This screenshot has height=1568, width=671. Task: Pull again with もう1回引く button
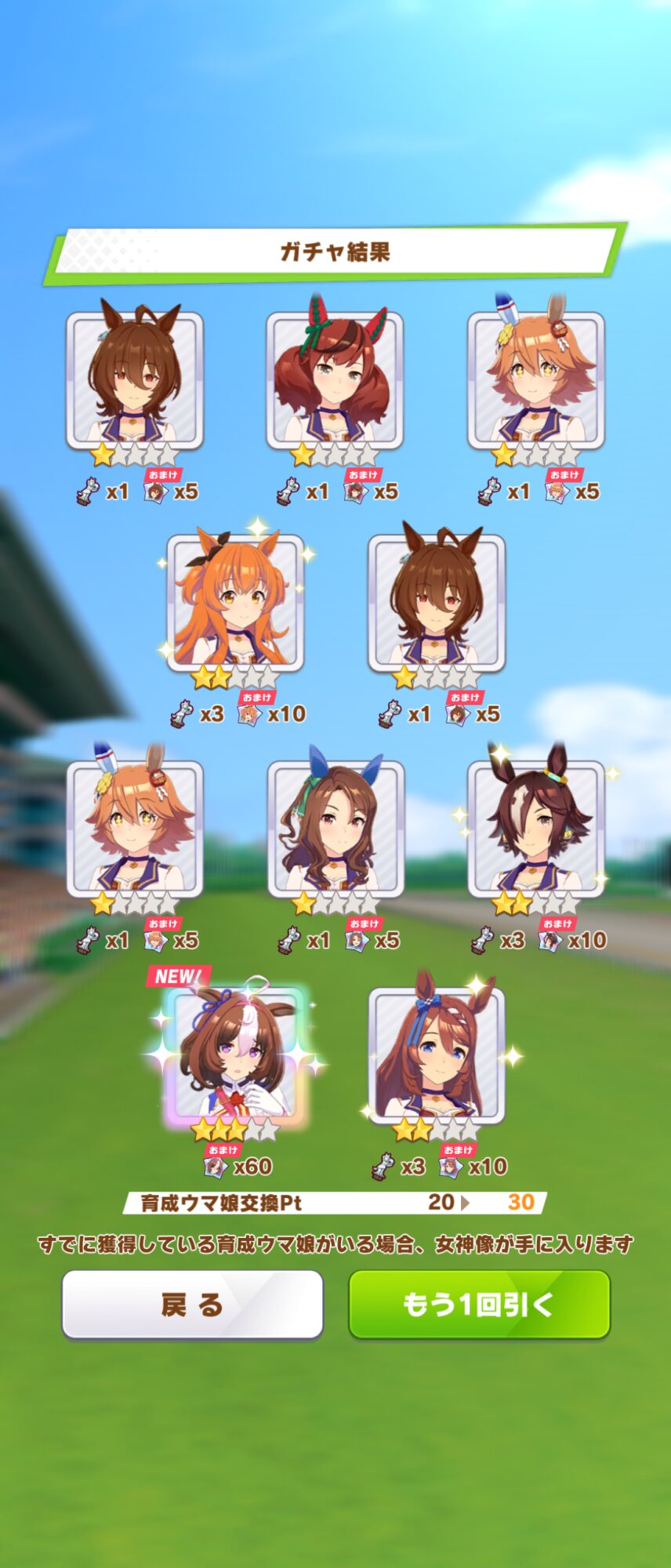click(479, 1305)
